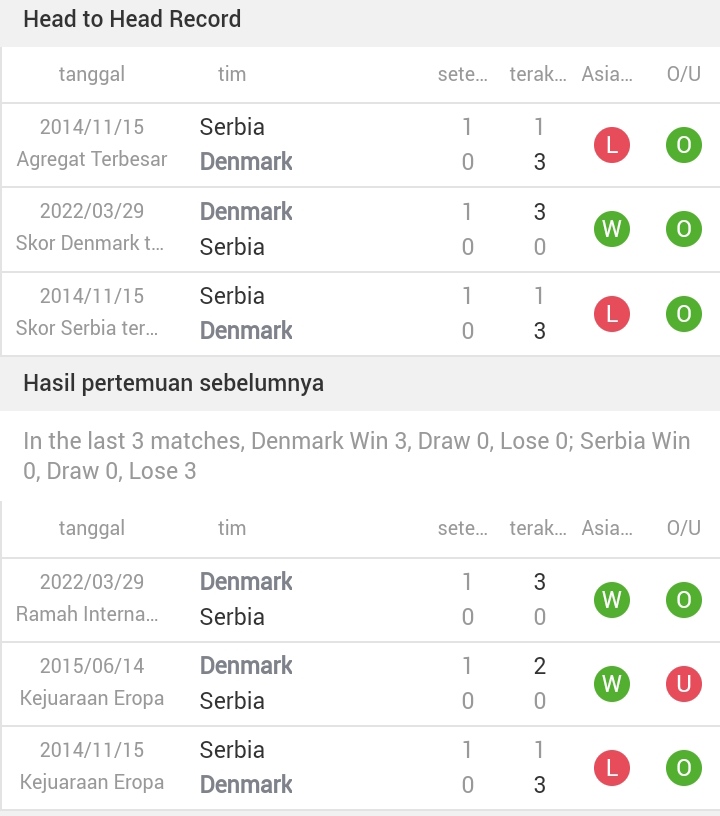Click the W badge in the Kejuaraan Eropa 2015 row
720x816 pixels.
611,683
